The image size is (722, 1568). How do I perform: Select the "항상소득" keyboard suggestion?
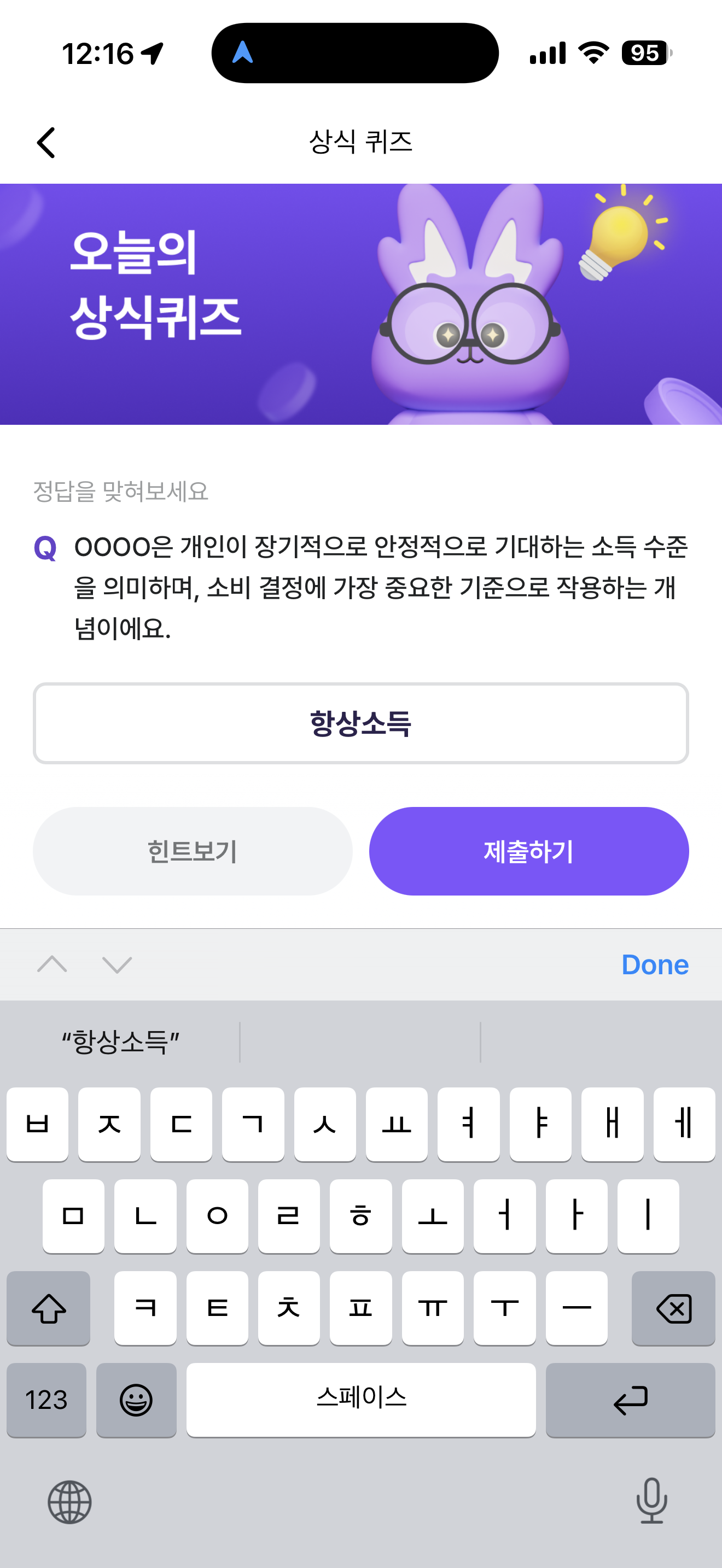click(x=120, y=1042)
